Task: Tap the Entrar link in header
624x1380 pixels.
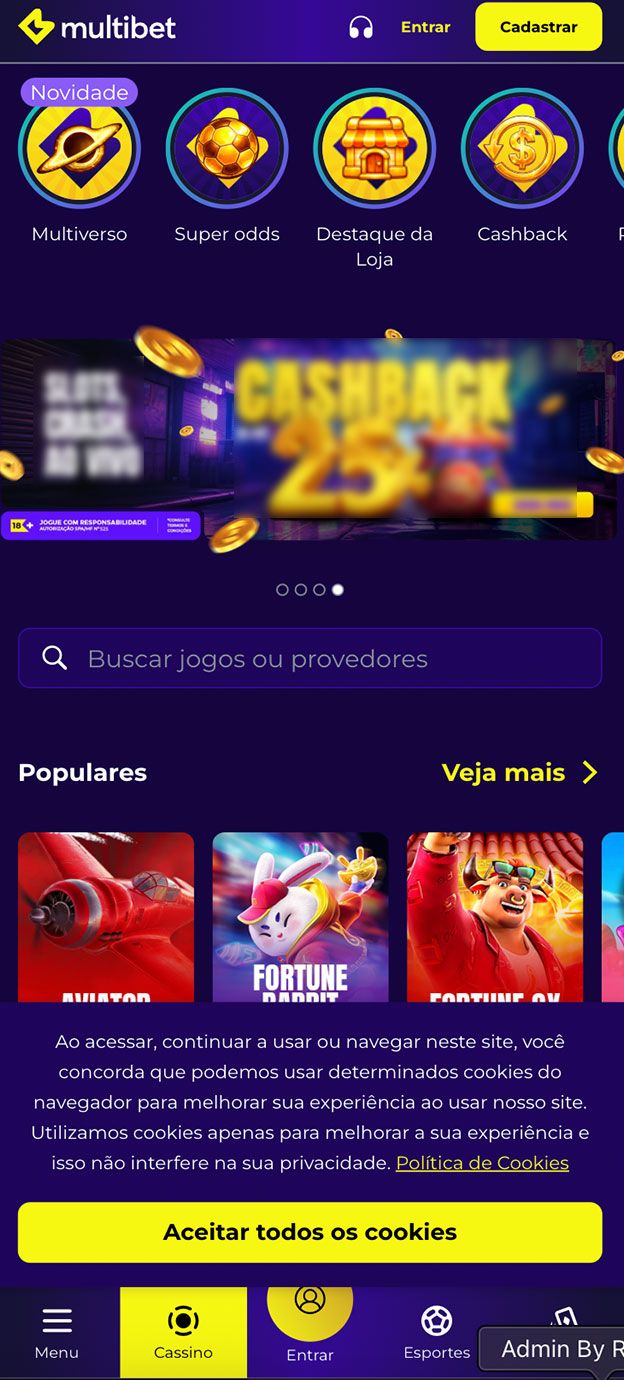Action: 425,27
